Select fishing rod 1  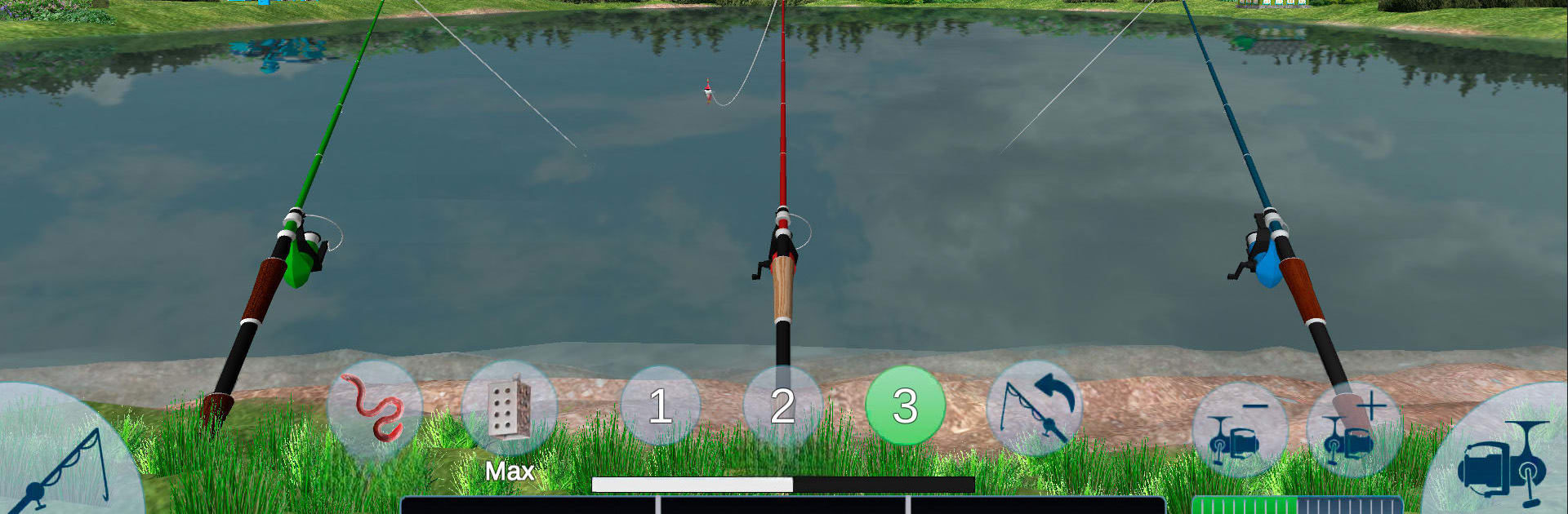click(660, 405)
